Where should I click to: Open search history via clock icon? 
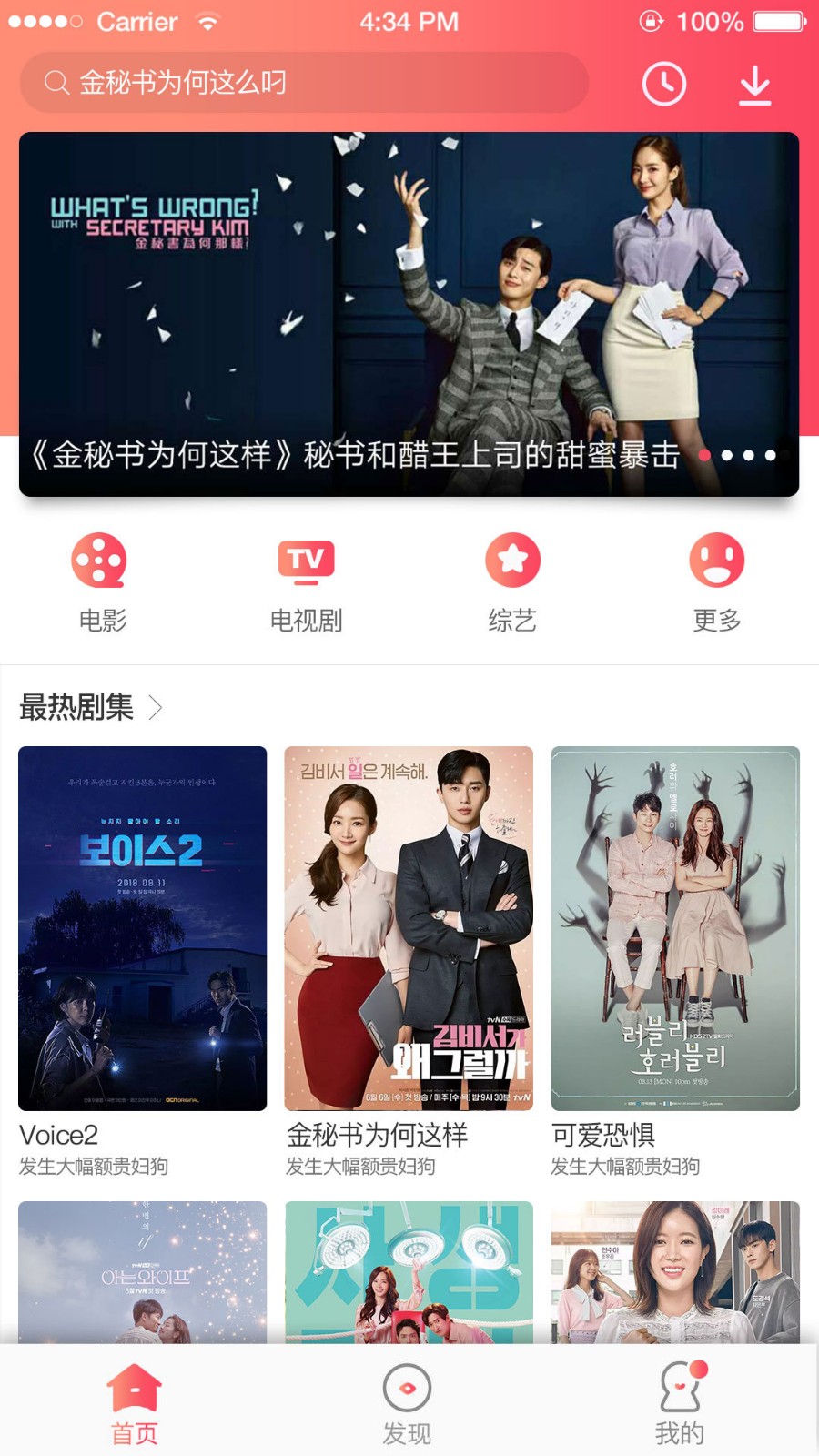tap(663, 84)
